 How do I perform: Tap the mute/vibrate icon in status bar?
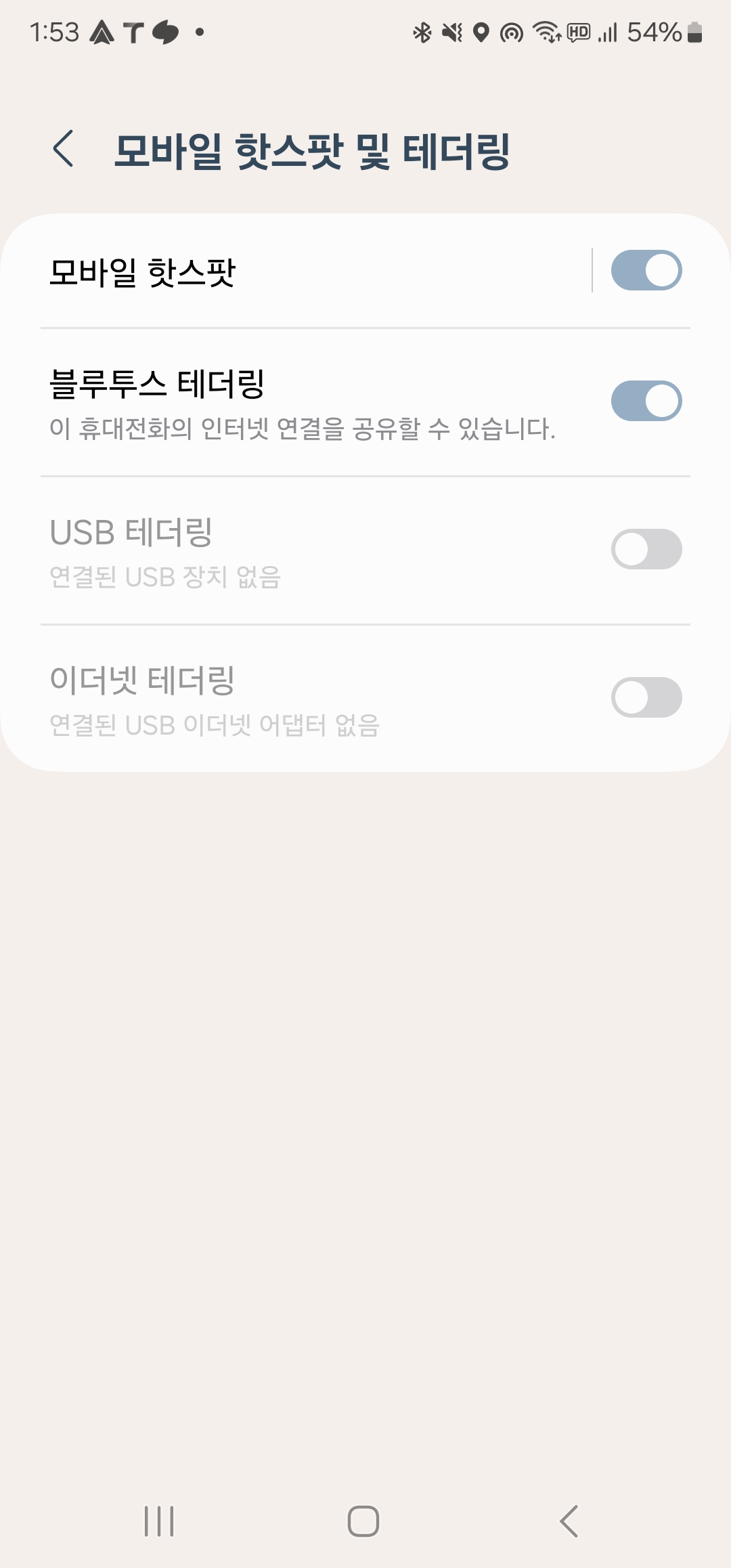point(451,31)
